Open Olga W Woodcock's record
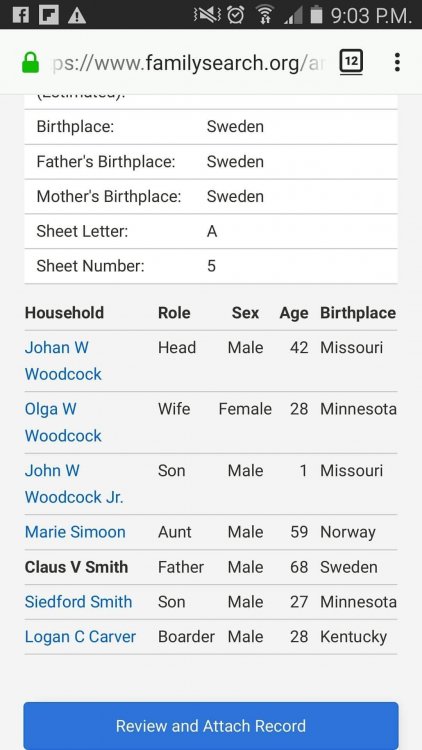This screenshot has width=422, height=750. 63,422
